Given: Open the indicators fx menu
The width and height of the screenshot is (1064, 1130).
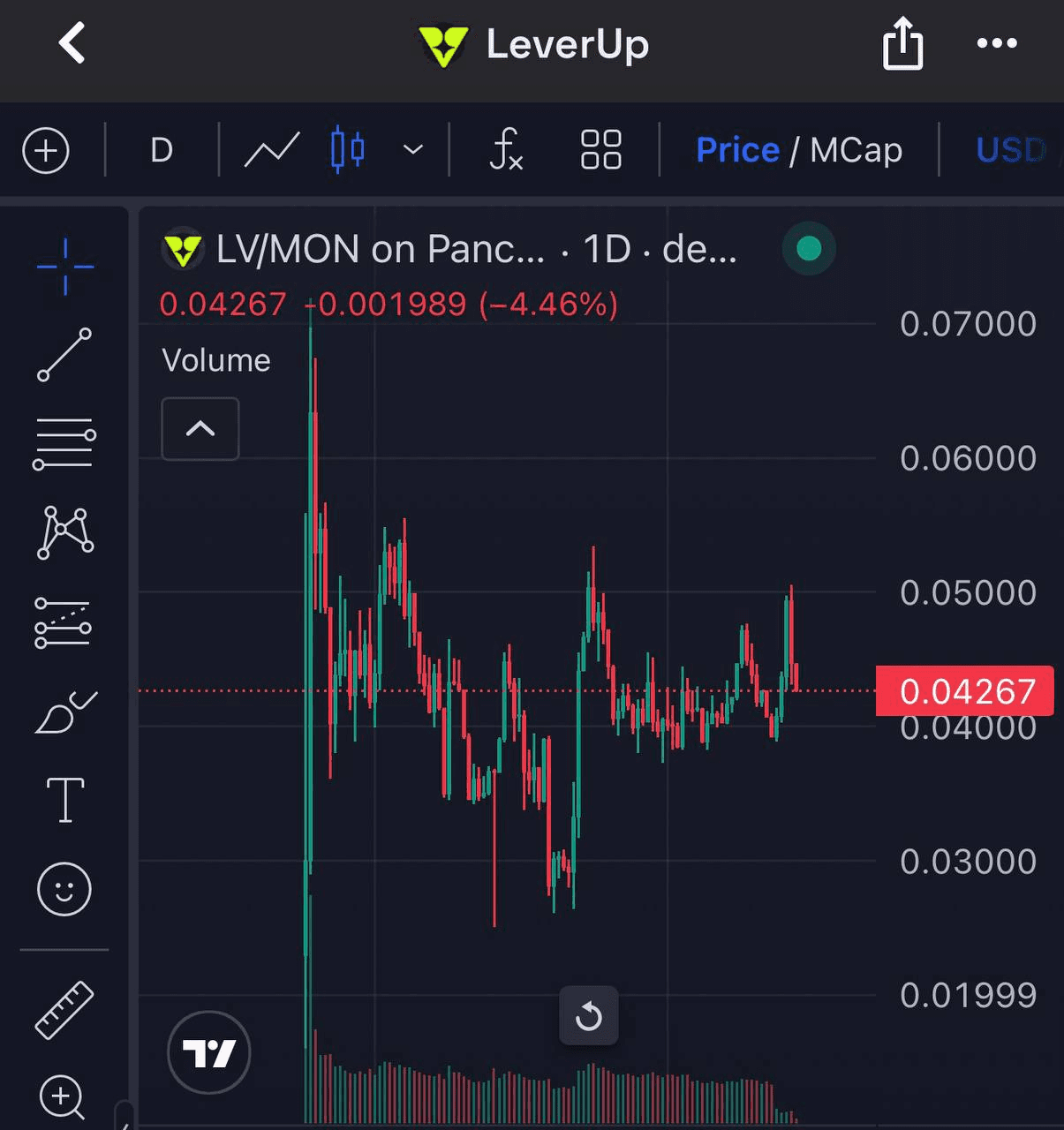Looking at the screenshot, I should click(506, 150).
